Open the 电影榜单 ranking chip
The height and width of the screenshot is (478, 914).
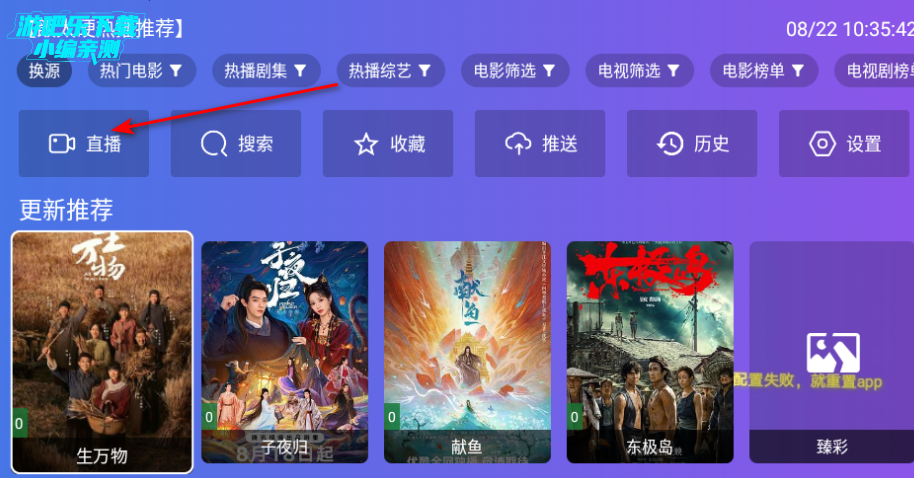[764, 71]
